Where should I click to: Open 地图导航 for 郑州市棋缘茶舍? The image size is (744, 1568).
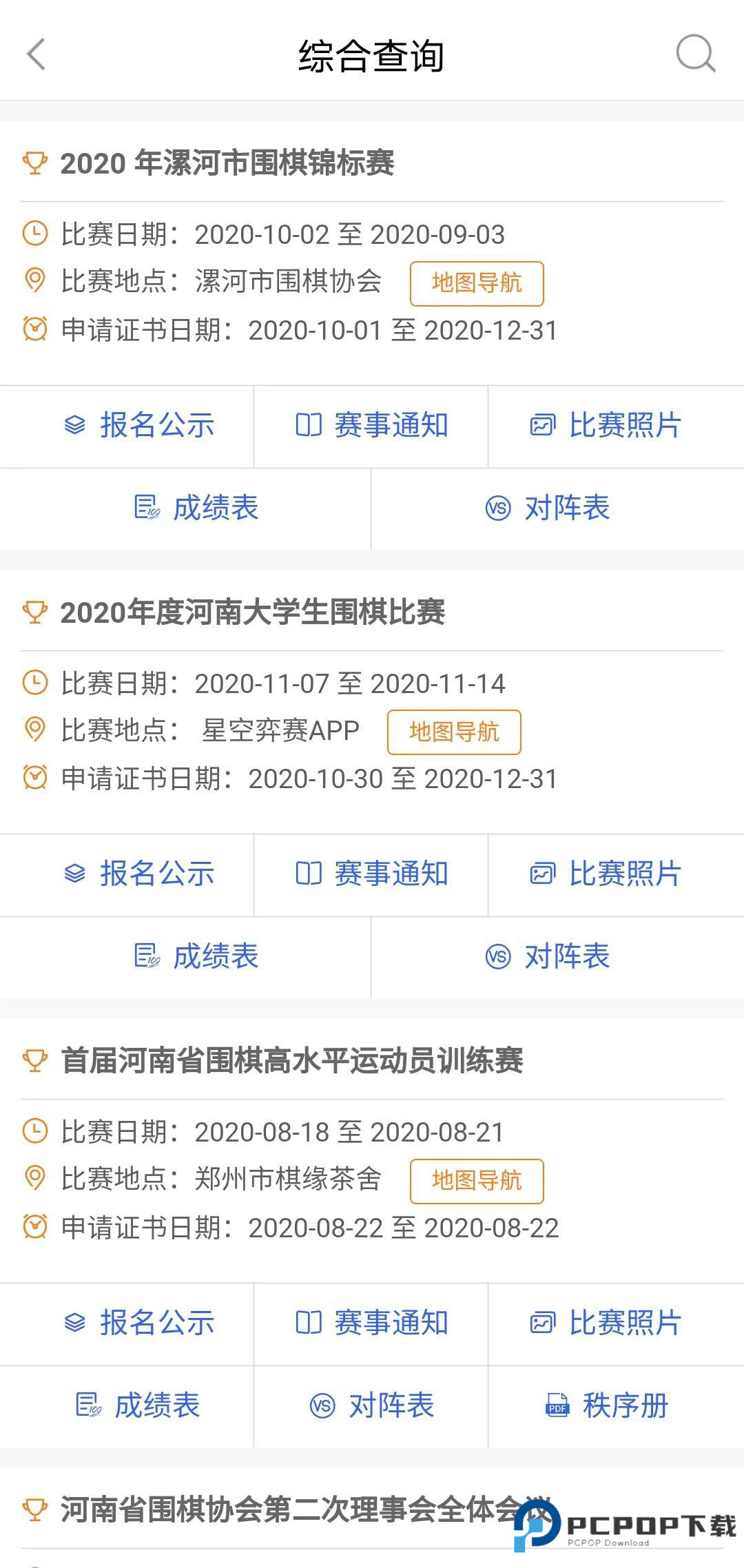click(x=477, y=1181)
